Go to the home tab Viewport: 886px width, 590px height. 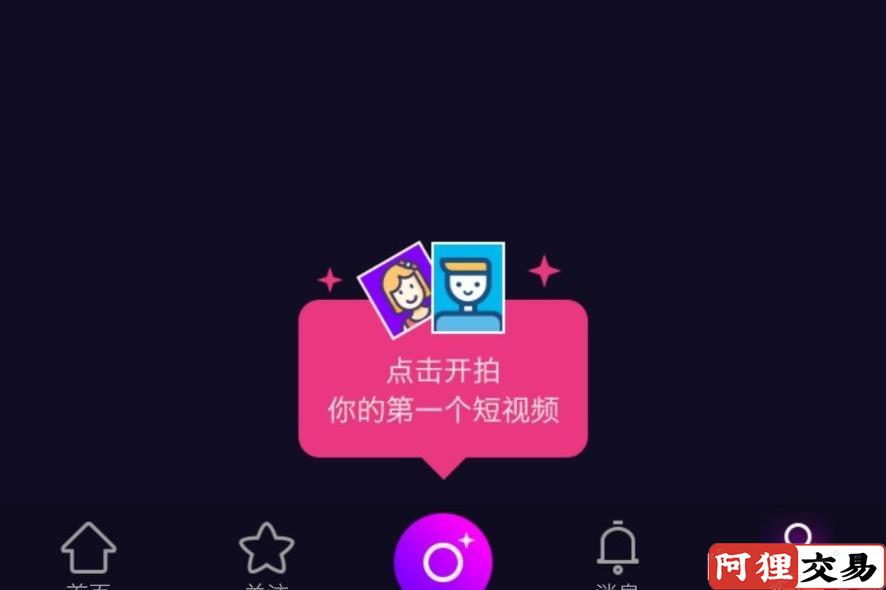pyautogui.click(x=88, y=550)
